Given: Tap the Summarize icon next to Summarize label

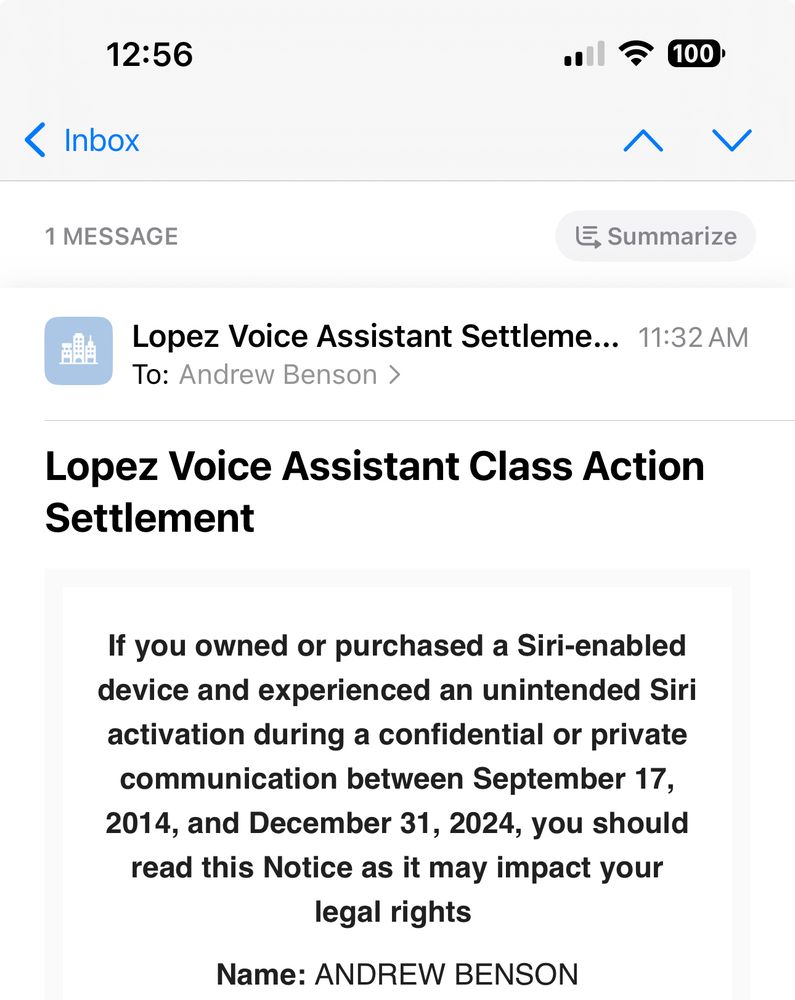Looking at the screenshot, I should (585, 236).
